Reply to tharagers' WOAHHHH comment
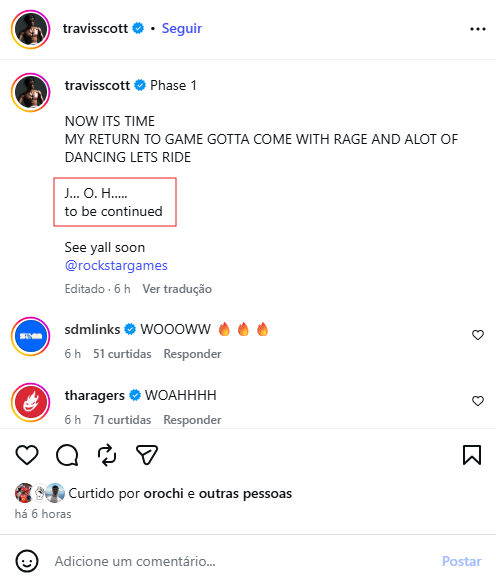 pos(192,420)
